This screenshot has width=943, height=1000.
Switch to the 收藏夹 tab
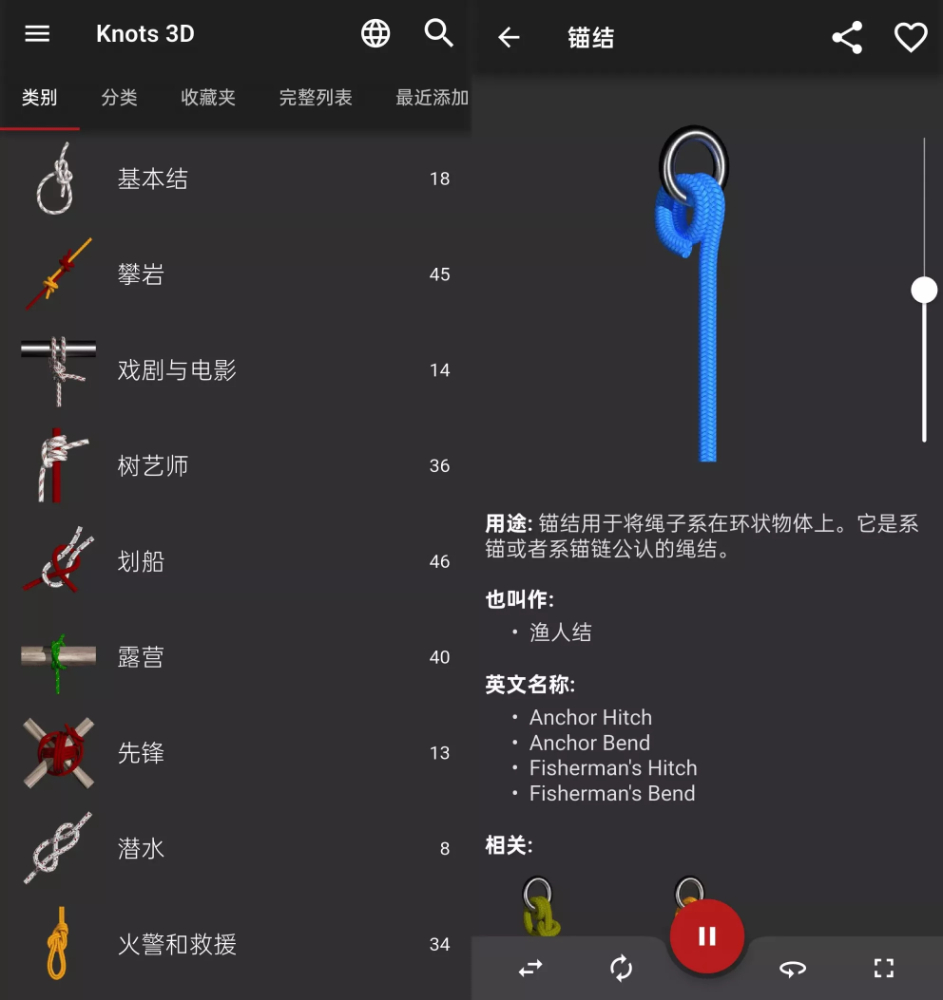(x=208, y=98)
